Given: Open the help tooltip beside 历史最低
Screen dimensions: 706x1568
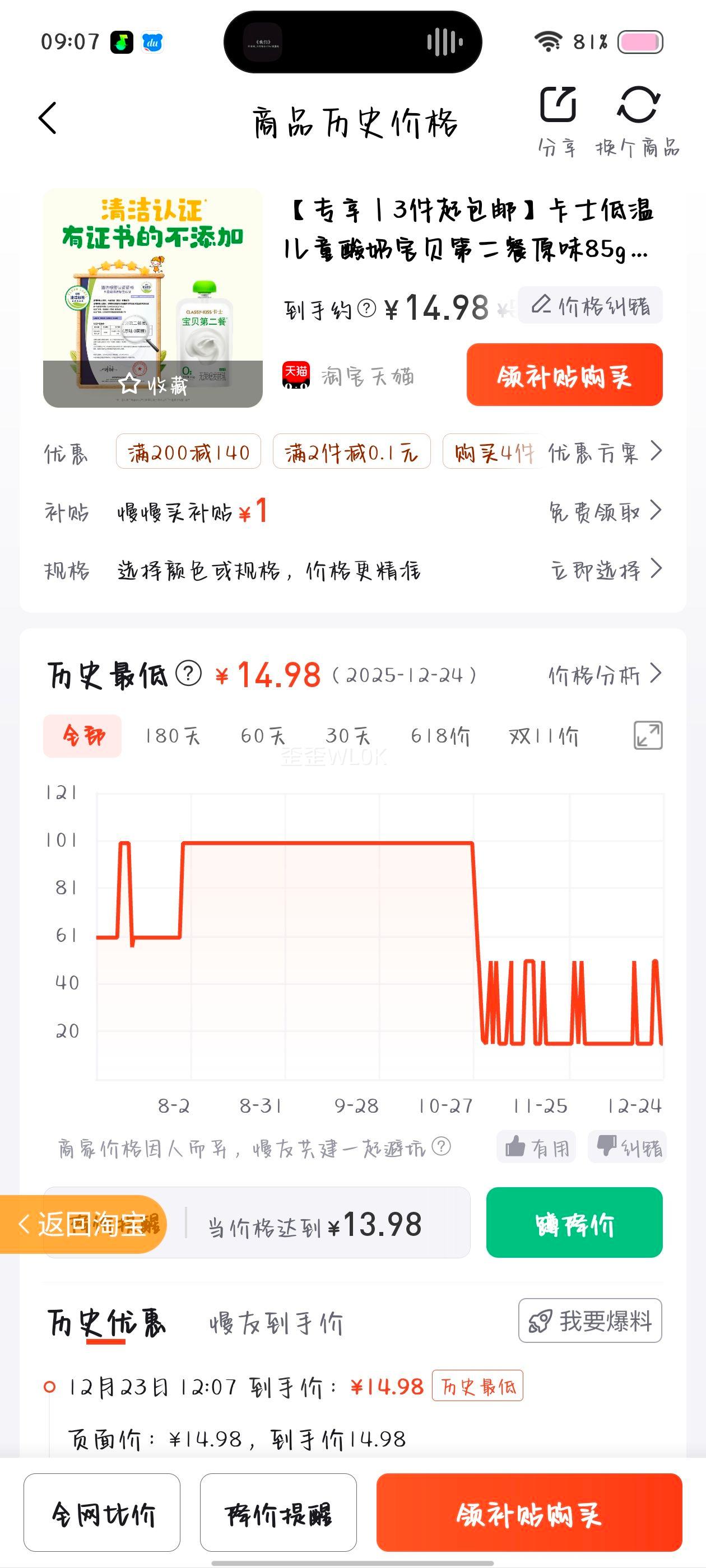Looking at the screenshot, I should point(189,674).
